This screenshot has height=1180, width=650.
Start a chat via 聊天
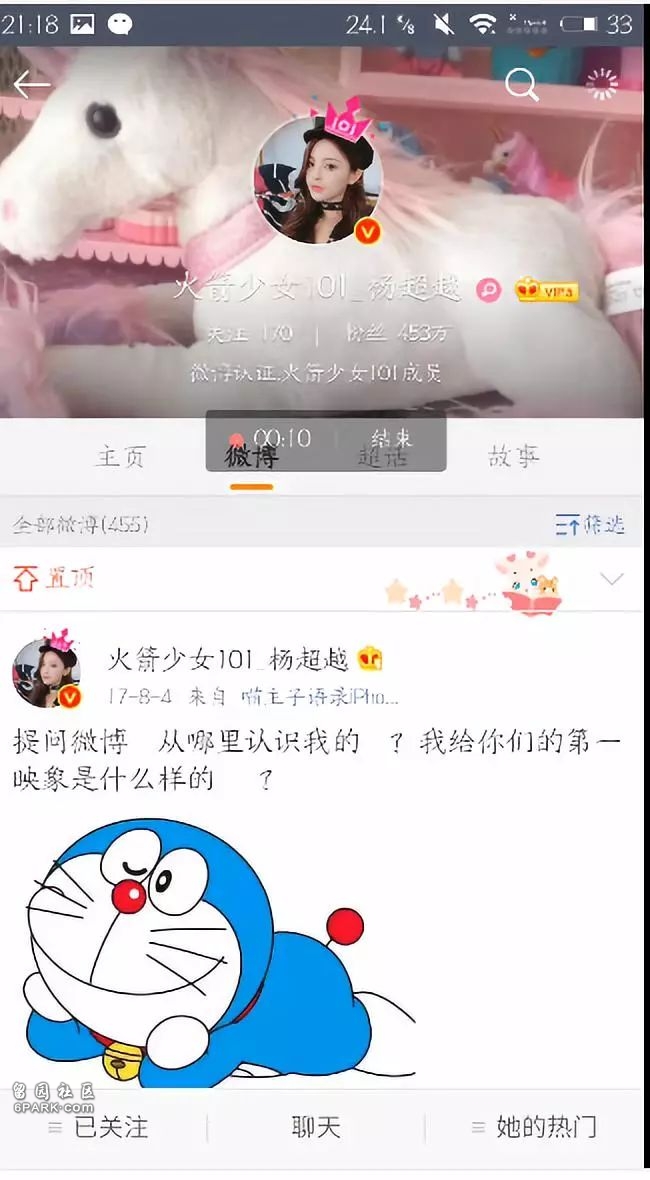click(316, 1128)
